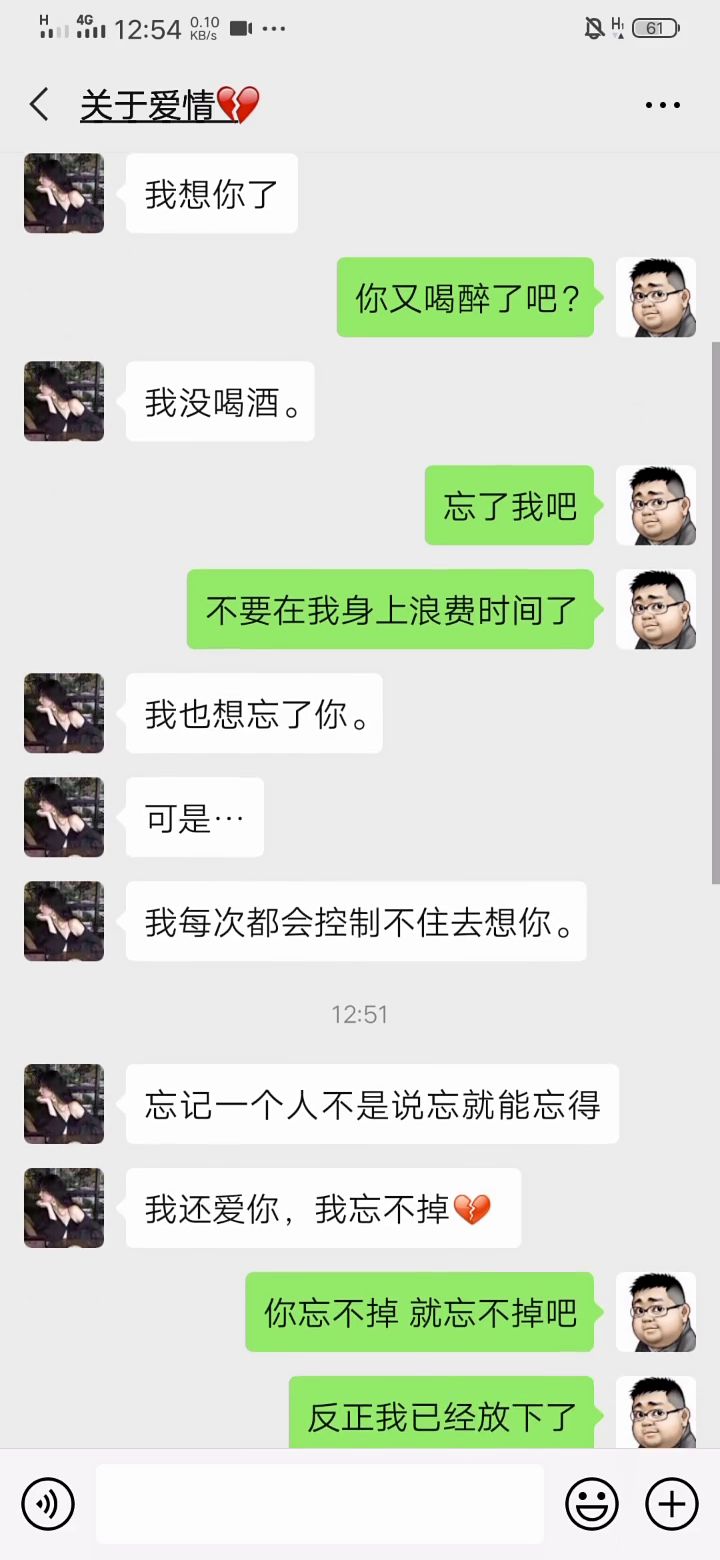Open the emoji sticker panel

(x=592, y=1503)
